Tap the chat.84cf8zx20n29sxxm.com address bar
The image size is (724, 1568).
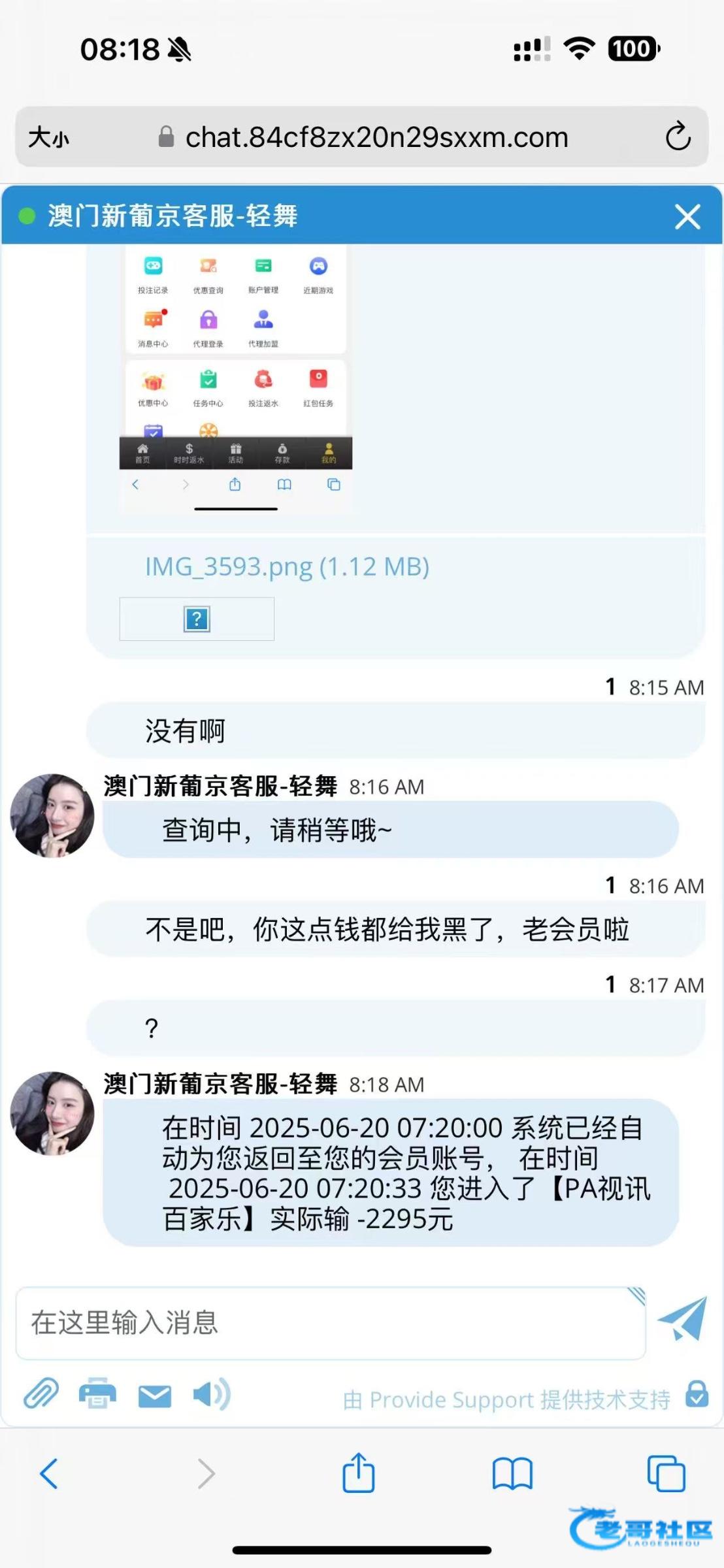coord(376,137)
